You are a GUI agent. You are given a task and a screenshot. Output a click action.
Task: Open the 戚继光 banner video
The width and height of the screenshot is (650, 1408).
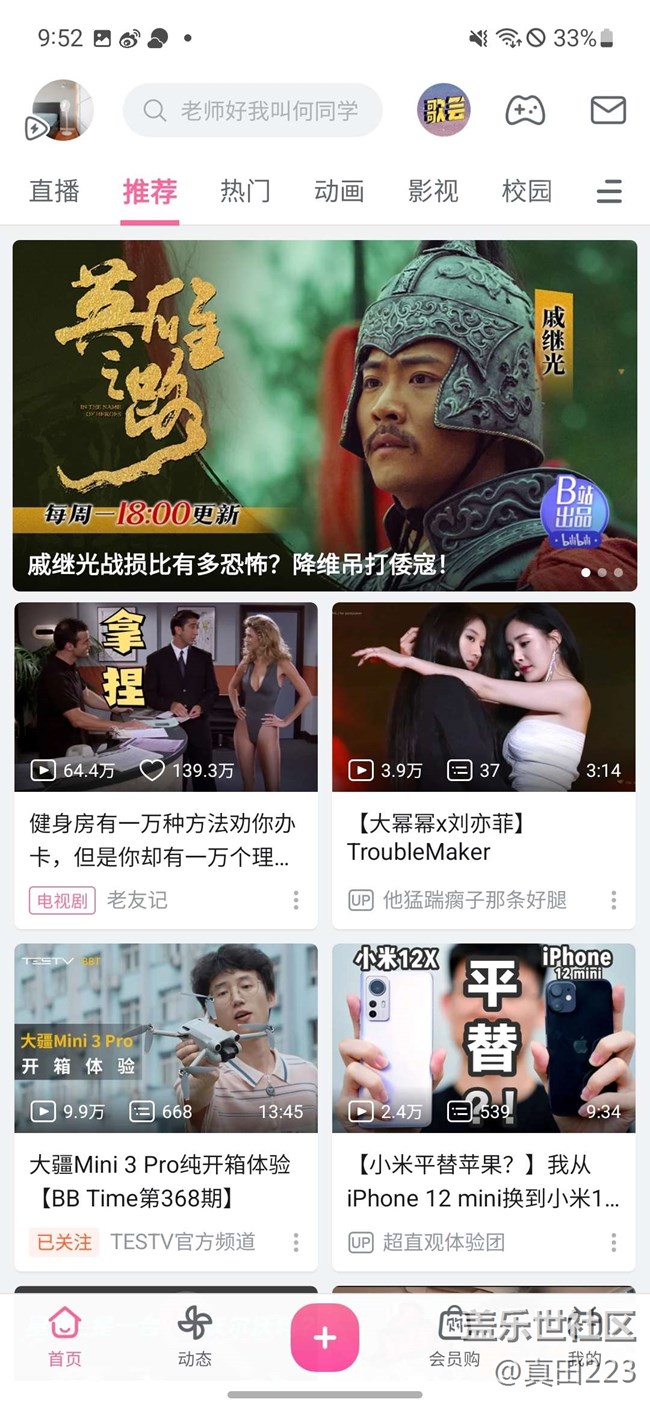coord(325,415)
